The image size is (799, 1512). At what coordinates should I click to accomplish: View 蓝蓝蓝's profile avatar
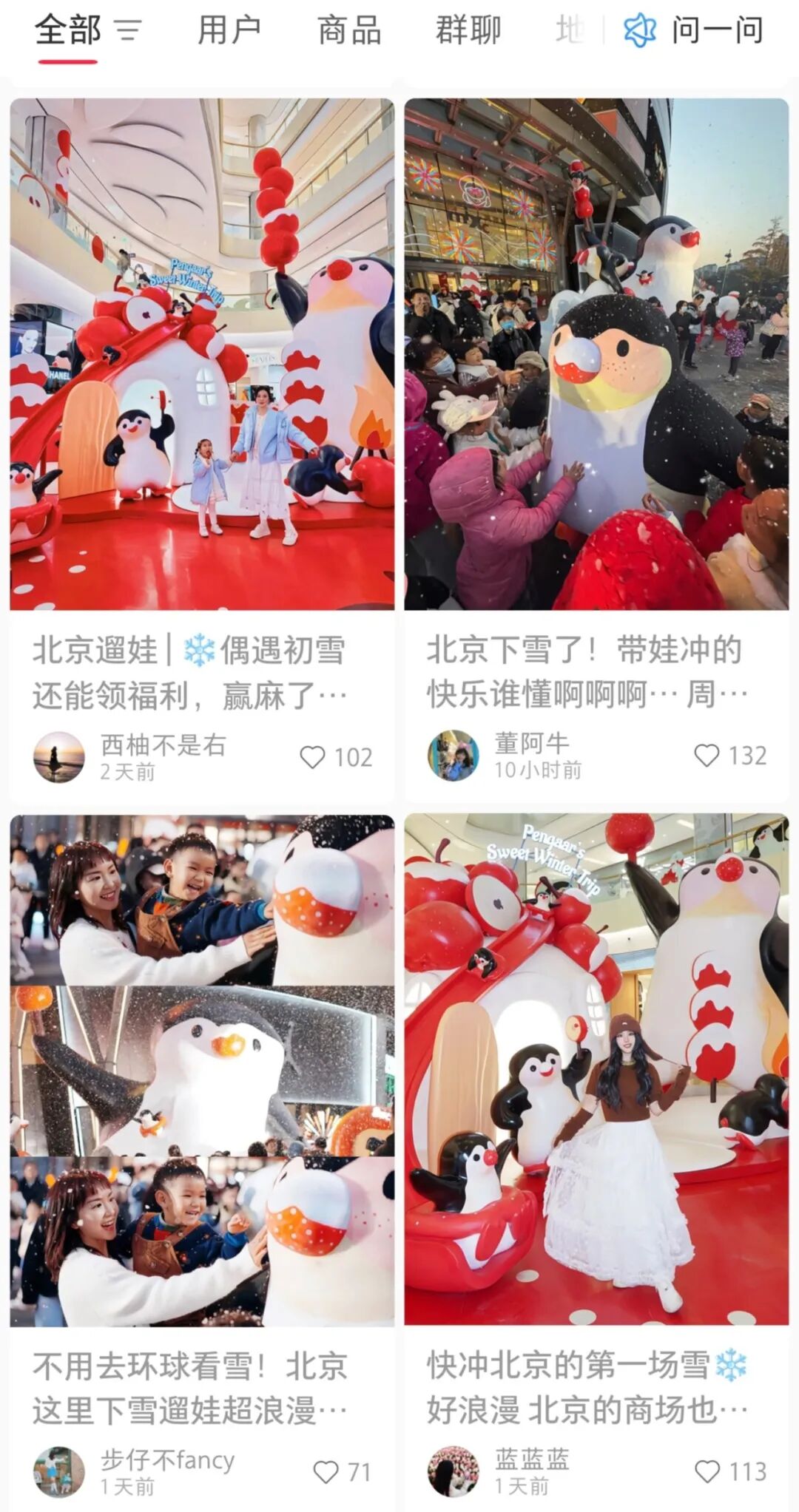(x=453, y=1472)
